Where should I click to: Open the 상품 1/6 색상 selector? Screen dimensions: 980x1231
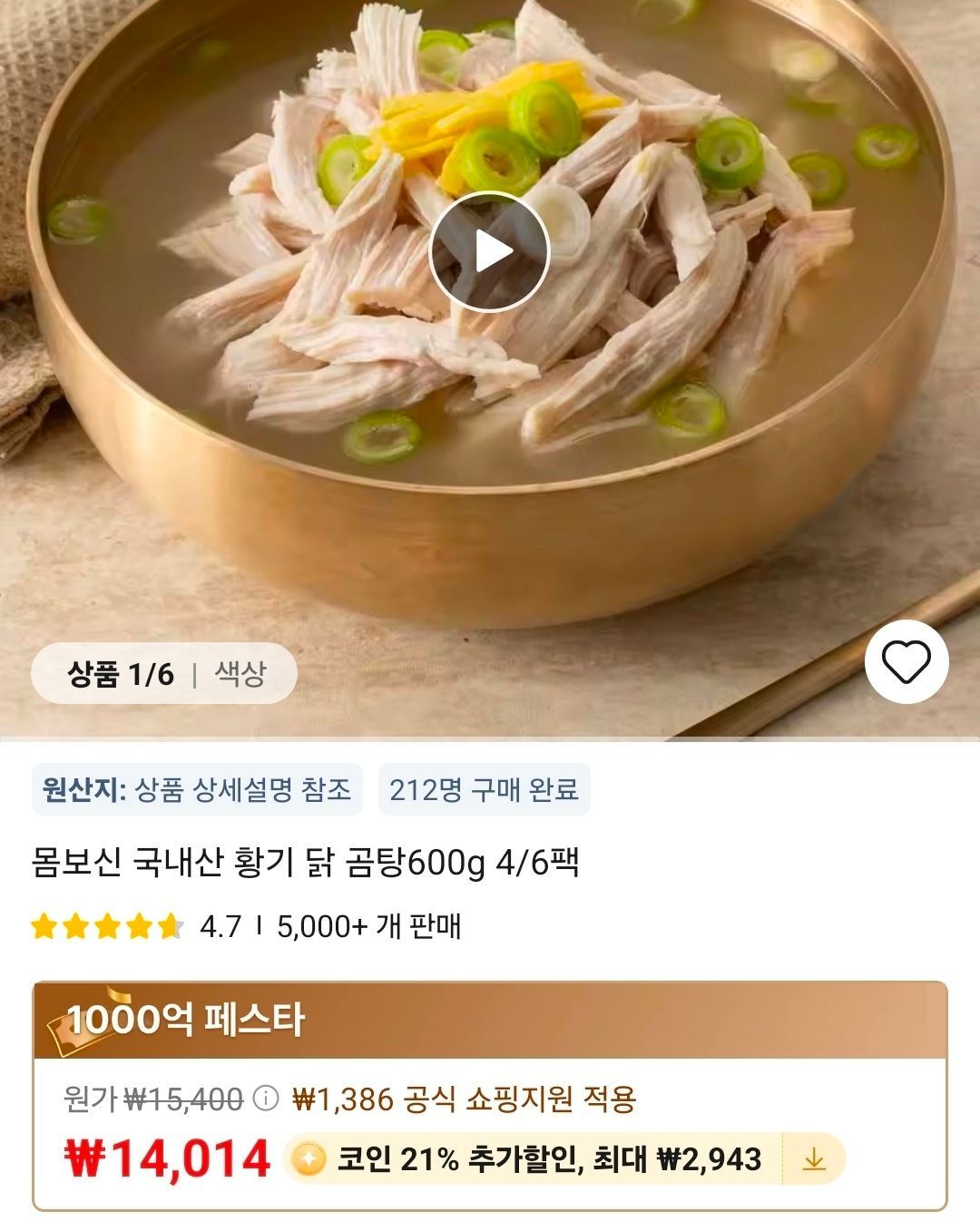pos(164,674)
